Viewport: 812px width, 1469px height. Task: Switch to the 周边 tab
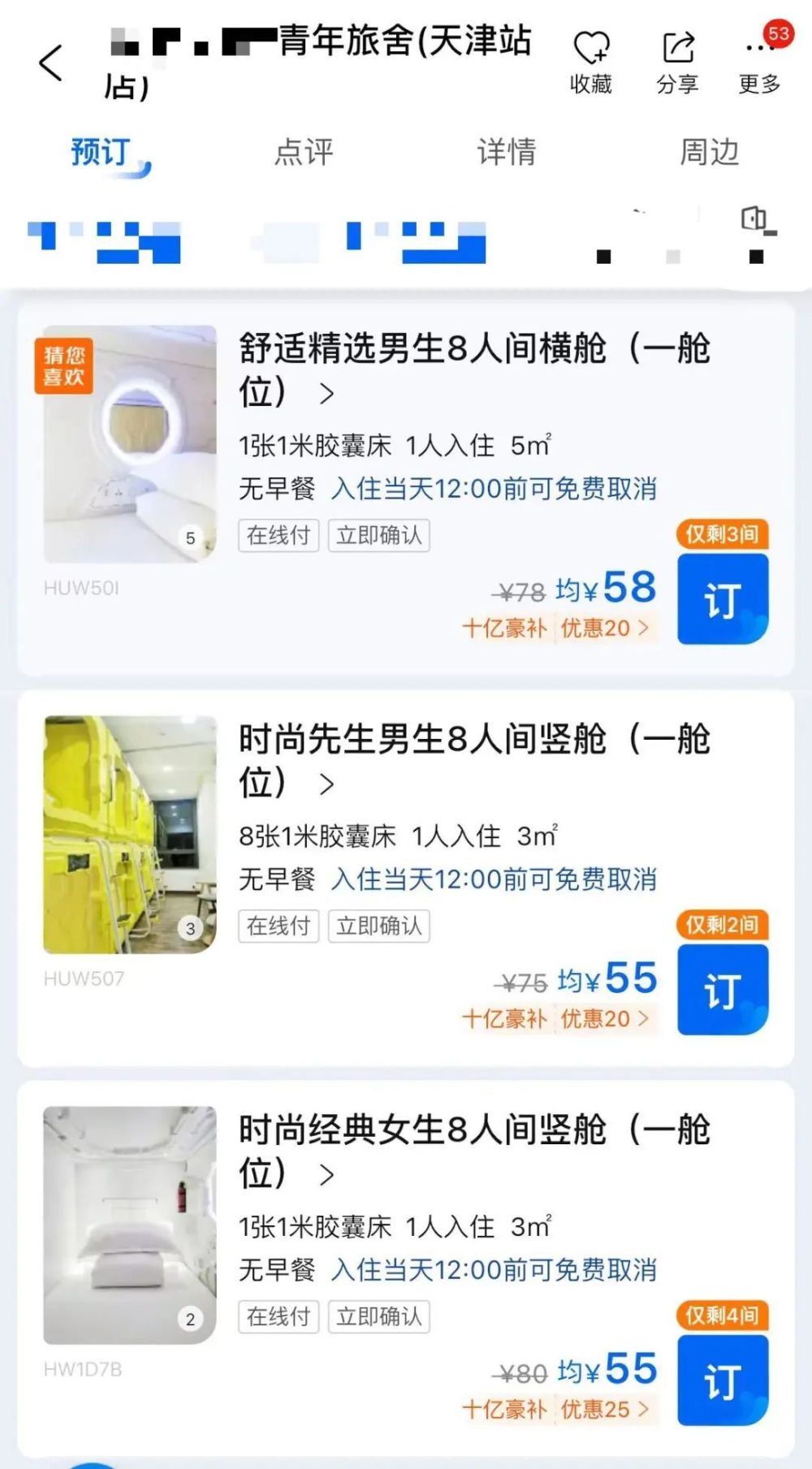tap(710, 152)
